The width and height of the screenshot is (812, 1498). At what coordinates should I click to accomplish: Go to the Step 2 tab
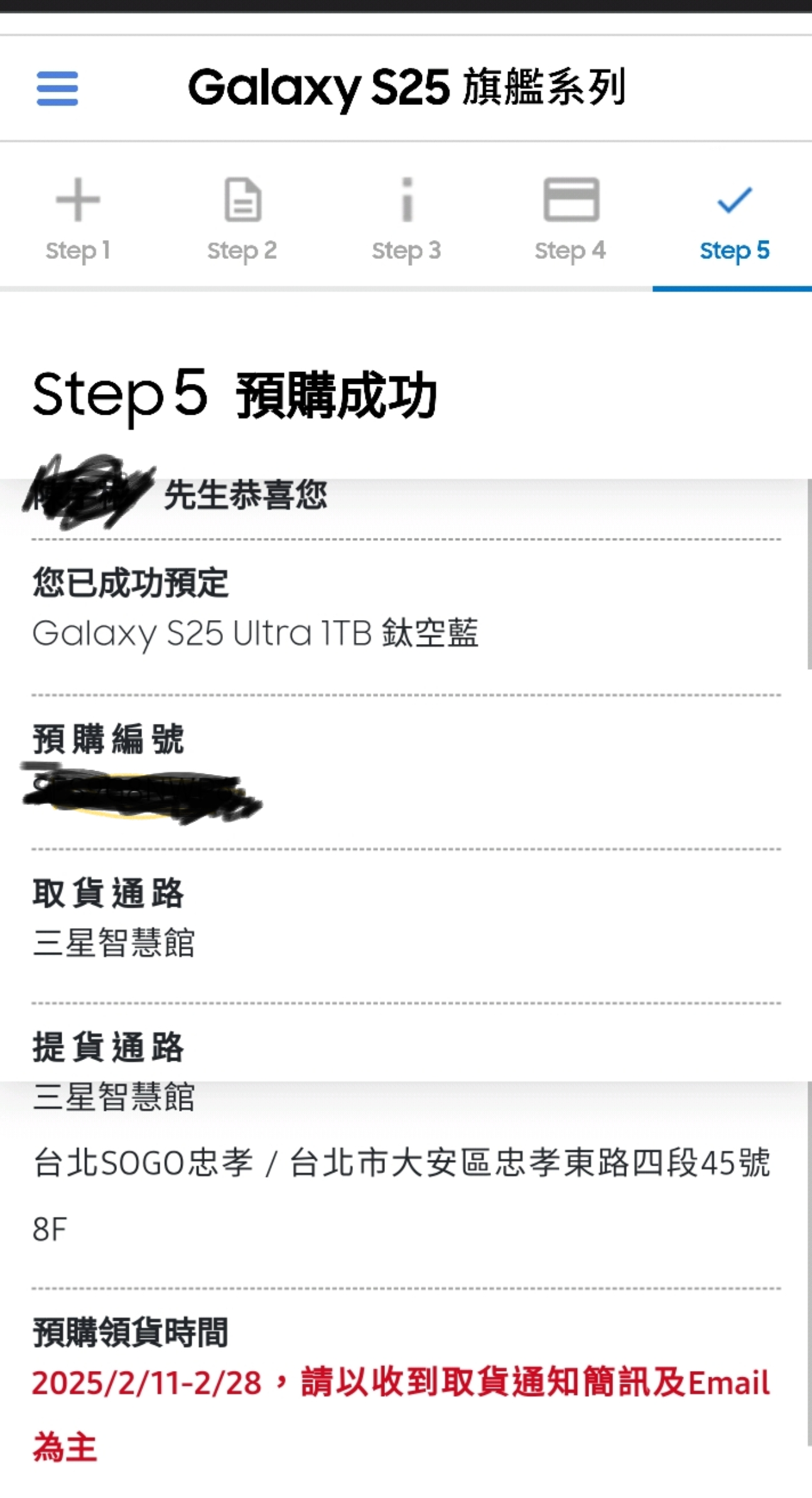click(x=242, y=219)
